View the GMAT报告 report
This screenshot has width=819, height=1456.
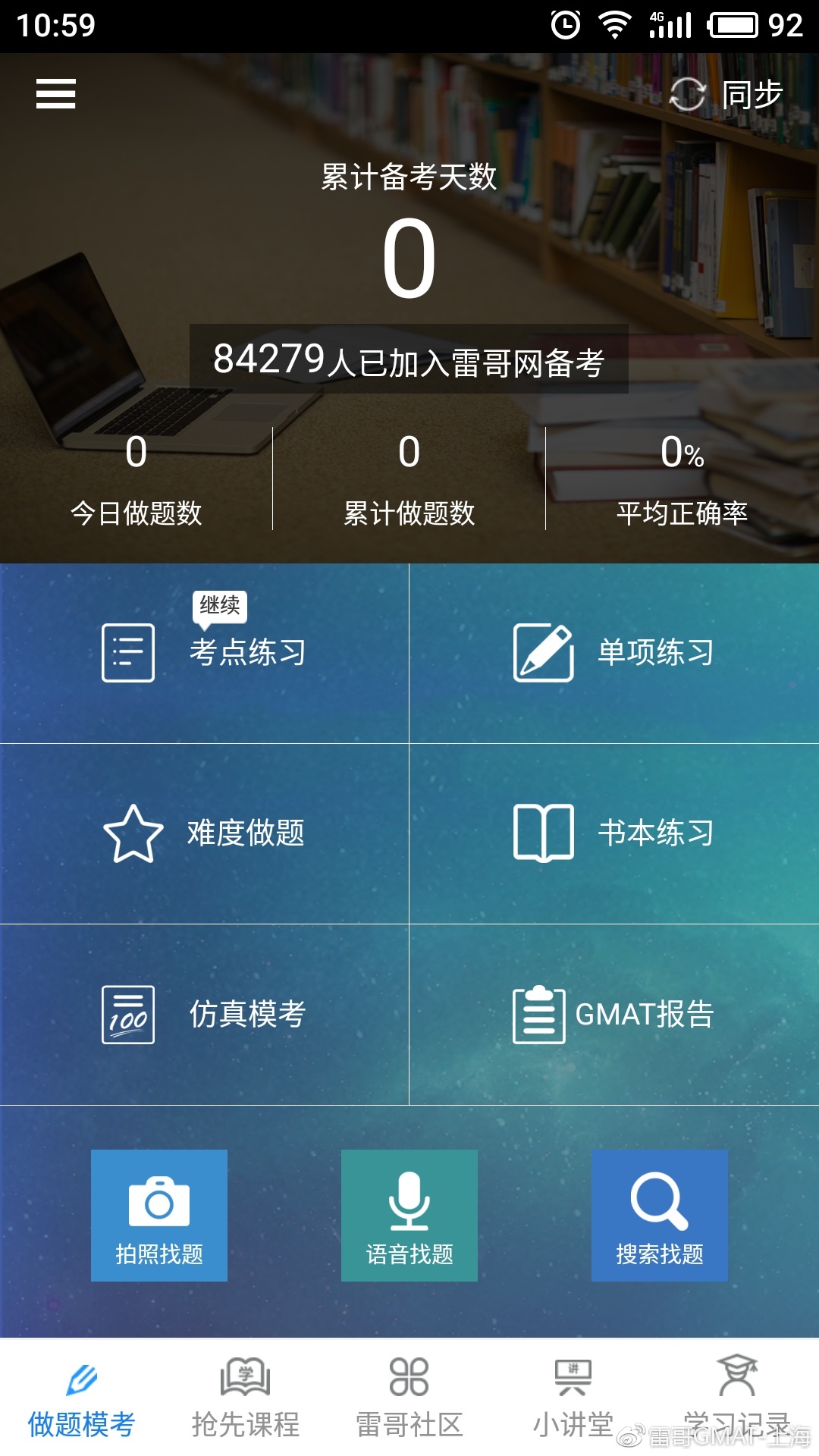614,1014
